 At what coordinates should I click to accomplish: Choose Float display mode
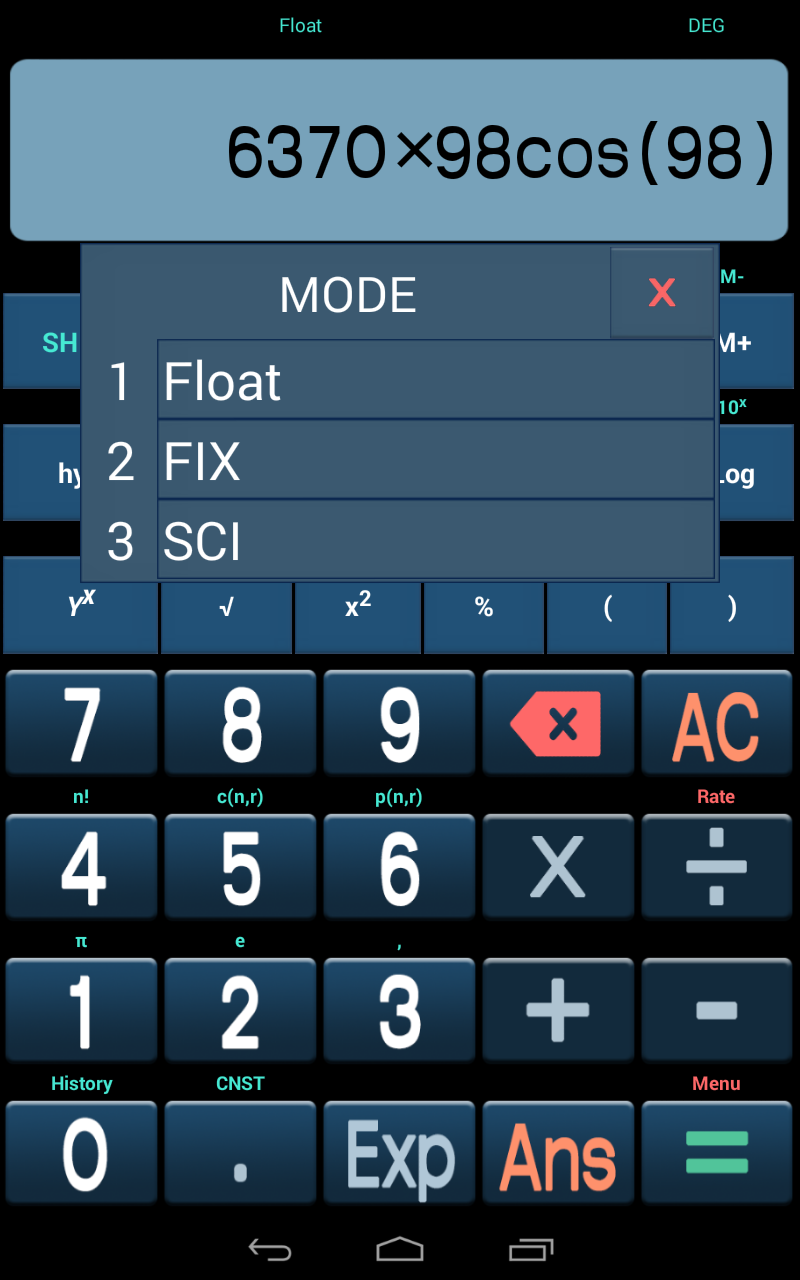click(x=435, y=381)
